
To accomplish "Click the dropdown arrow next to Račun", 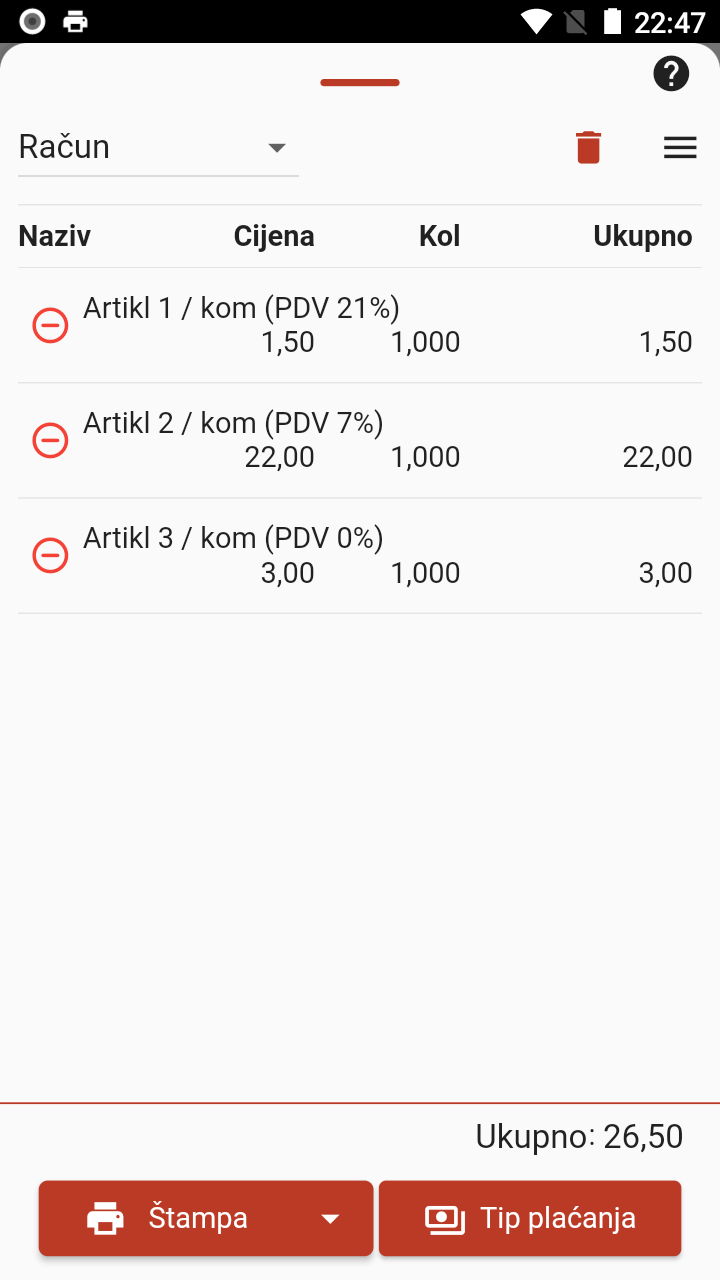I will [277, 146].
